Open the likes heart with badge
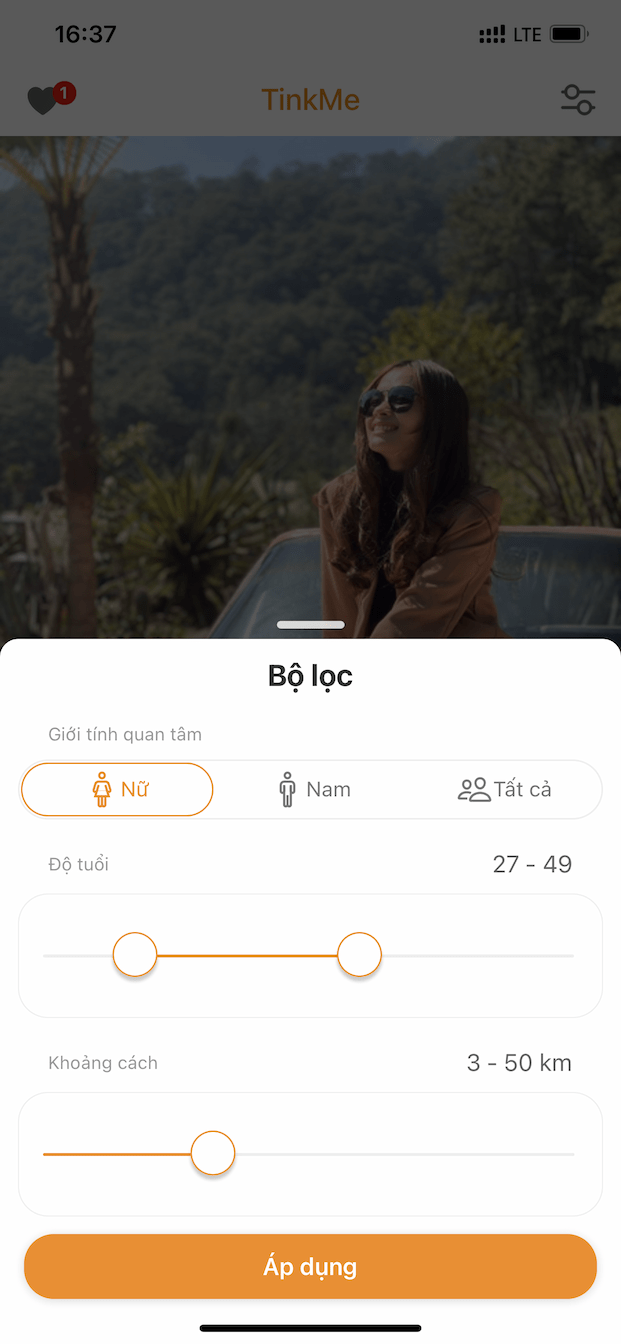 [46, 100]
